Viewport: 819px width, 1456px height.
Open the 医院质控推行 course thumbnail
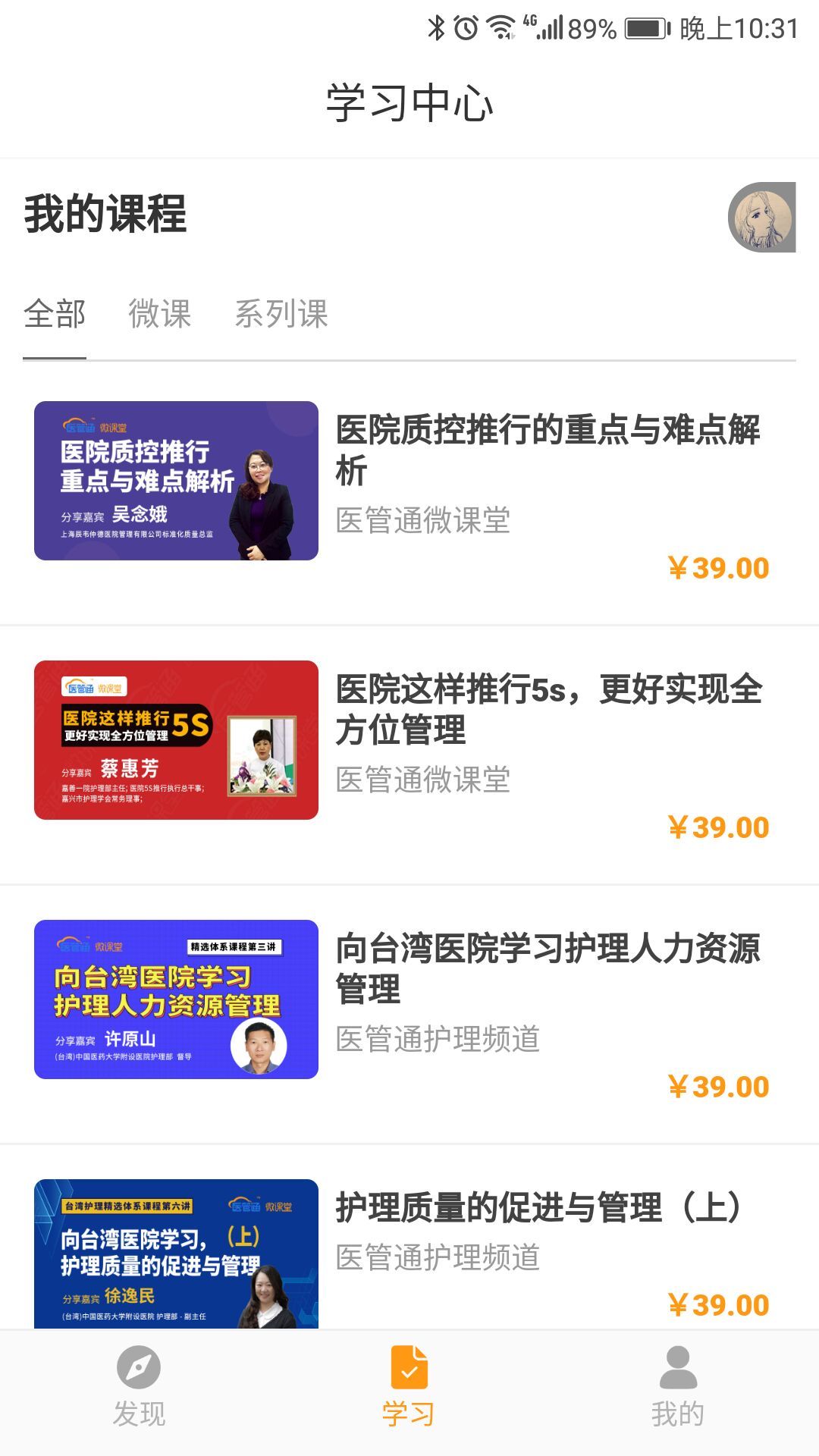176,480
